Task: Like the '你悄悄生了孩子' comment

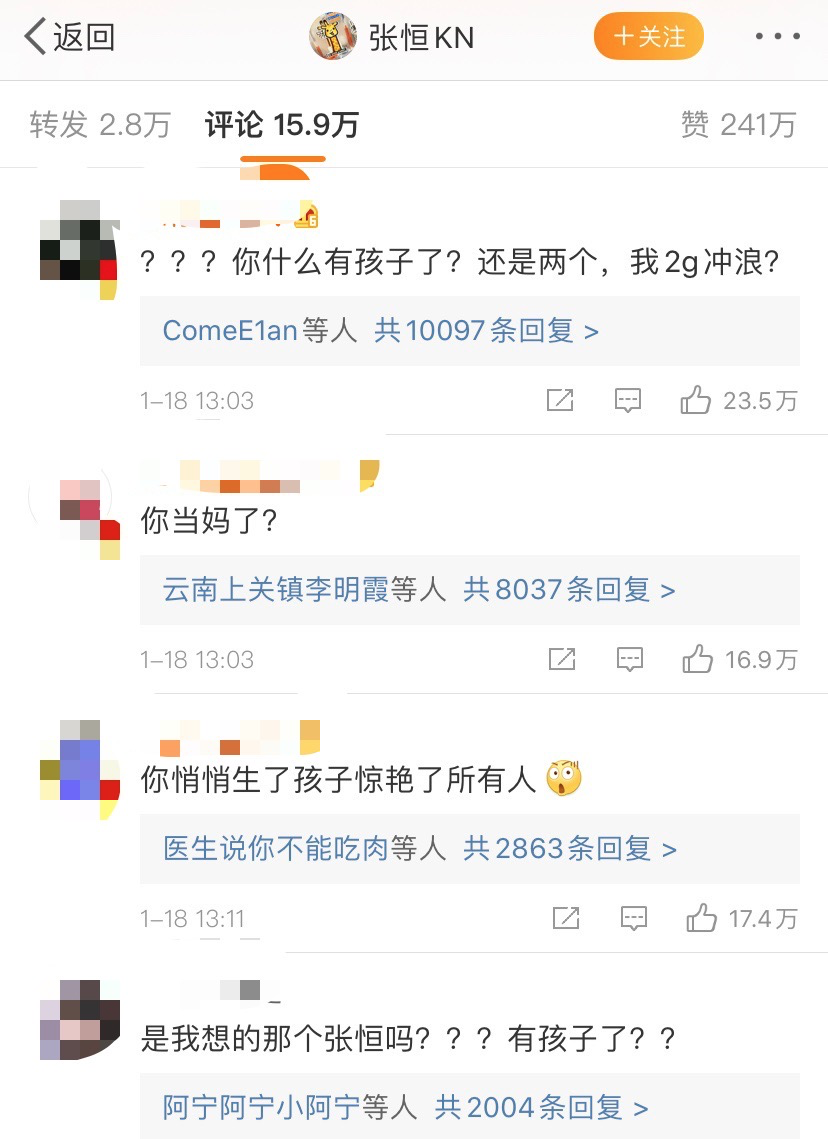Action: coord(701,918)
